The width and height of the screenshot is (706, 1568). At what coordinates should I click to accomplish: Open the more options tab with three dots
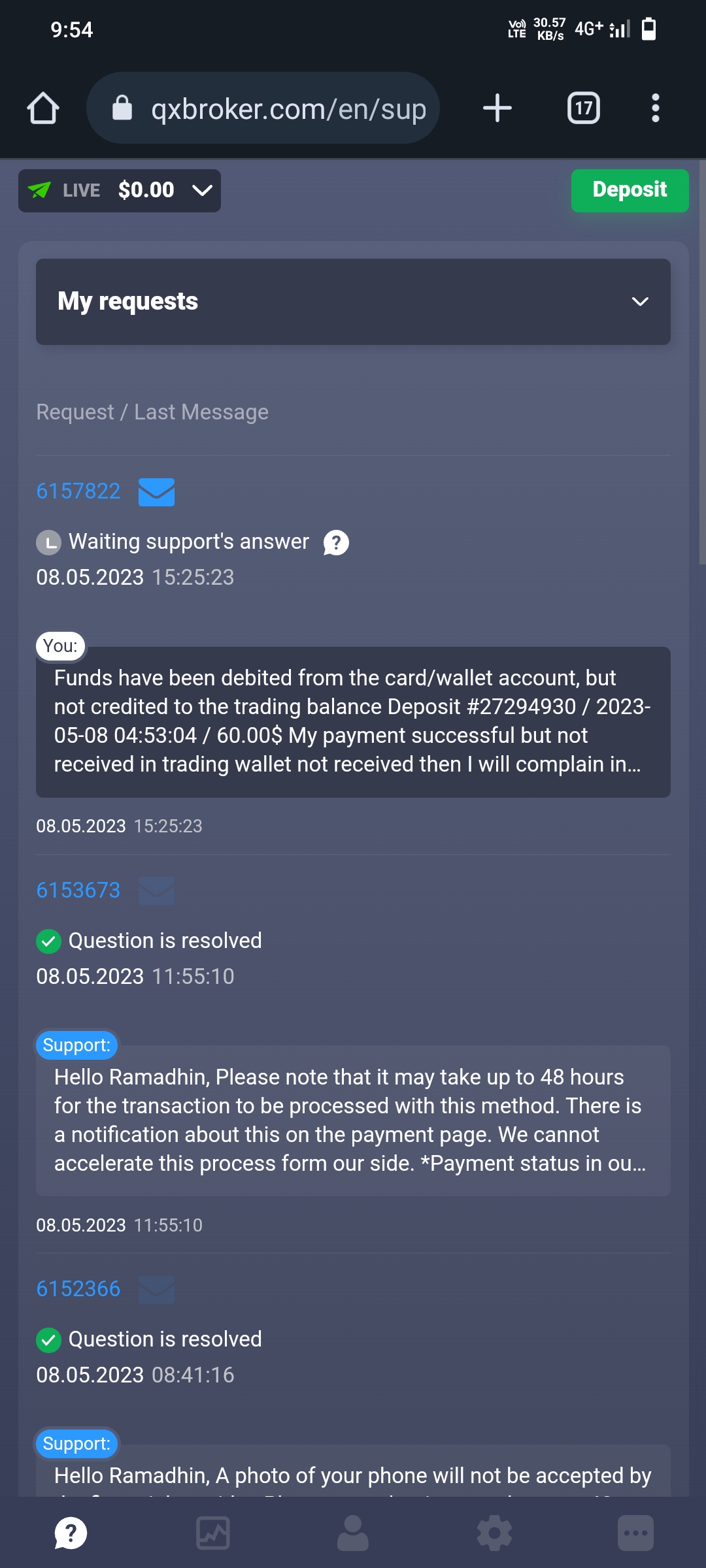[x=635, y=1533]
